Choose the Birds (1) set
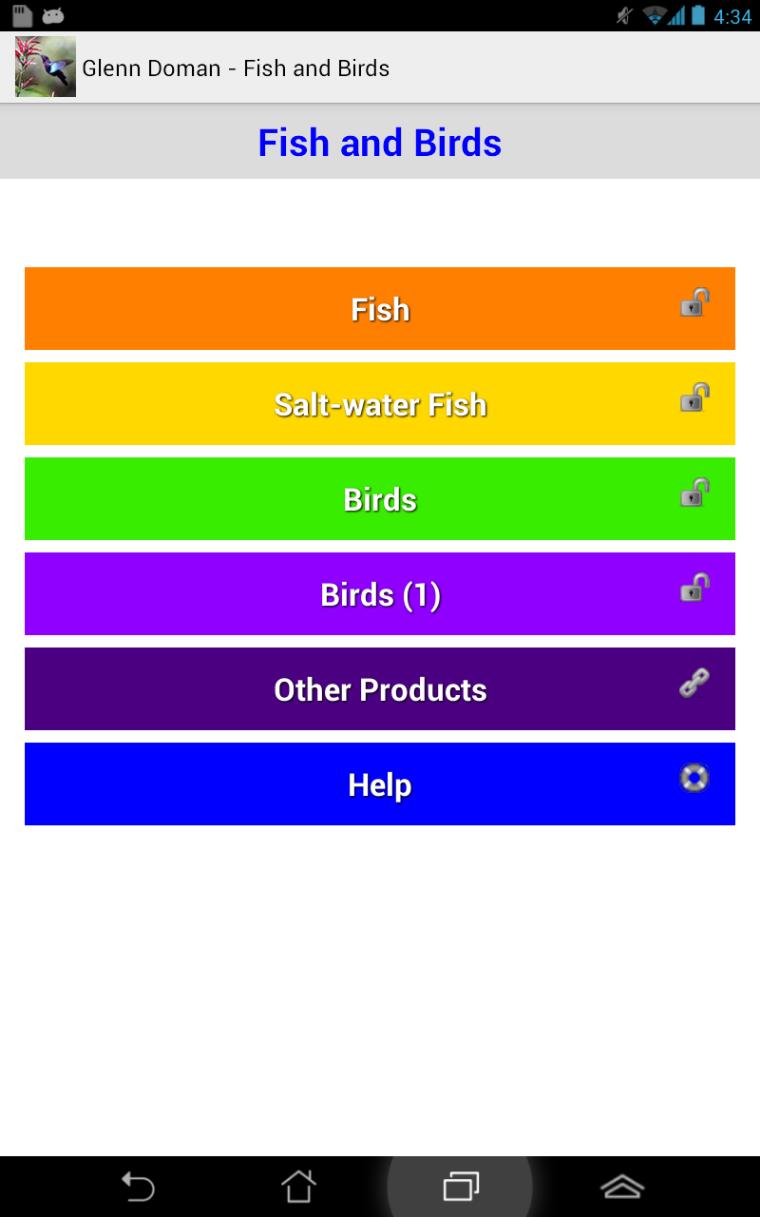The height and width of the screenshot is (1217, 760). point(380,594)
